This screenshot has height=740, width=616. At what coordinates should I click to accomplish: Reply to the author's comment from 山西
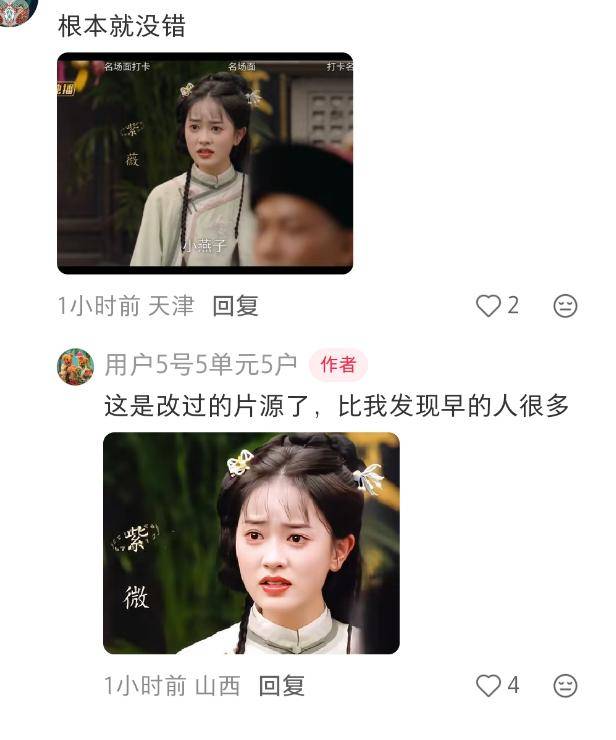[282, 686]
